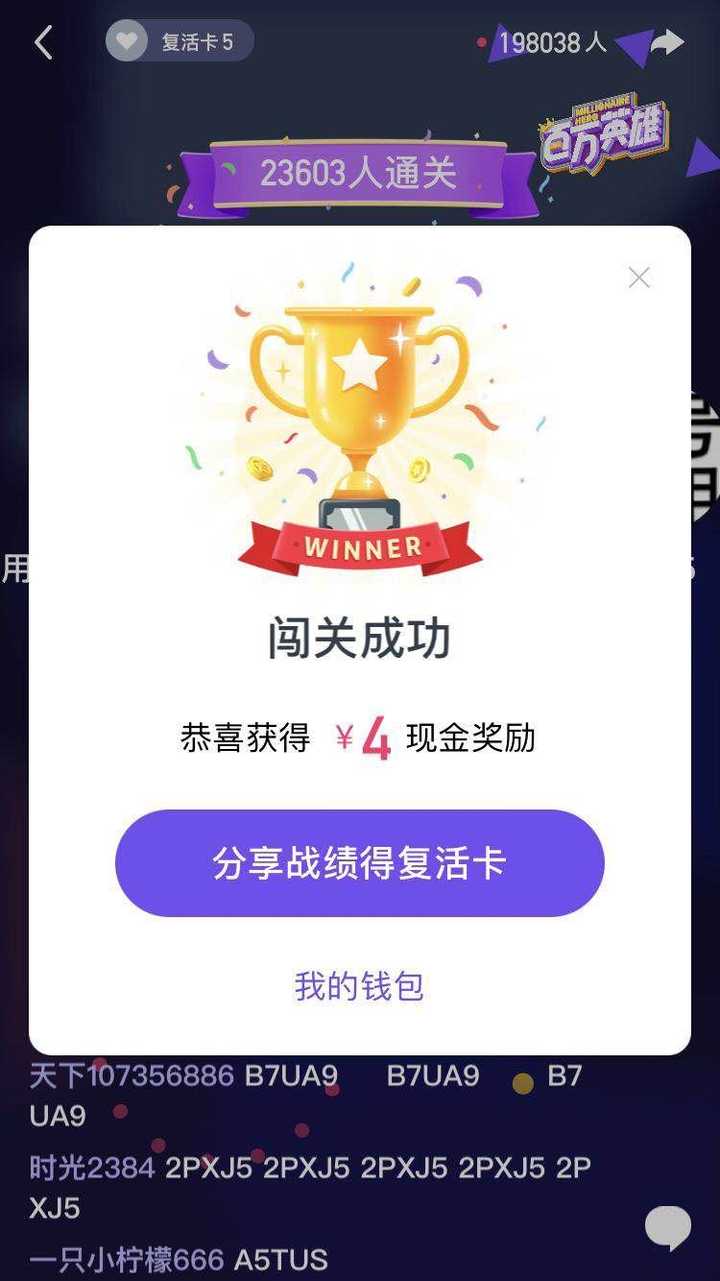The height and width of the screenshot is (1281, 720).
Task: Select the red WINNER ribbon banner
Action: (358, 545)
